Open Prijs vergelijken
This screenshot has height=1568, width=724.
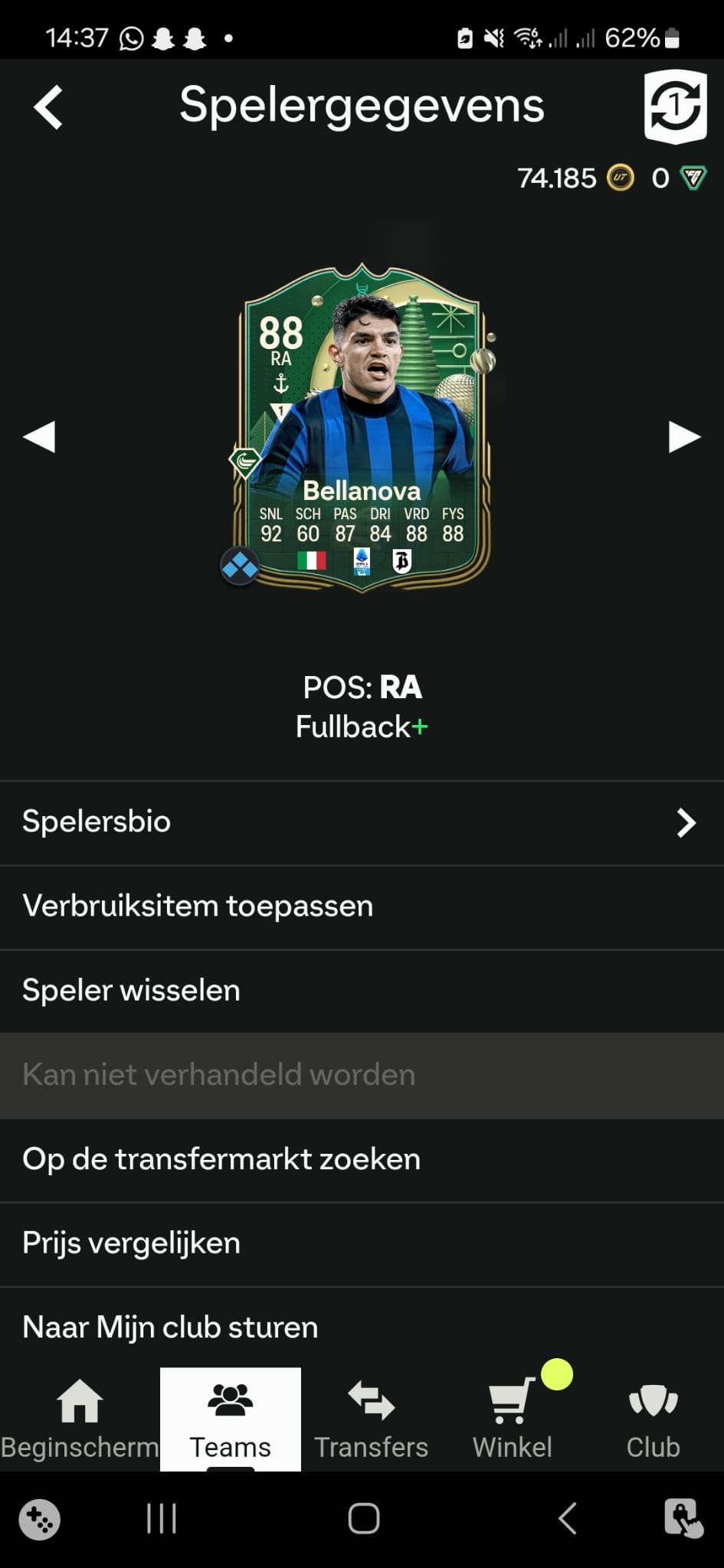362,1244
